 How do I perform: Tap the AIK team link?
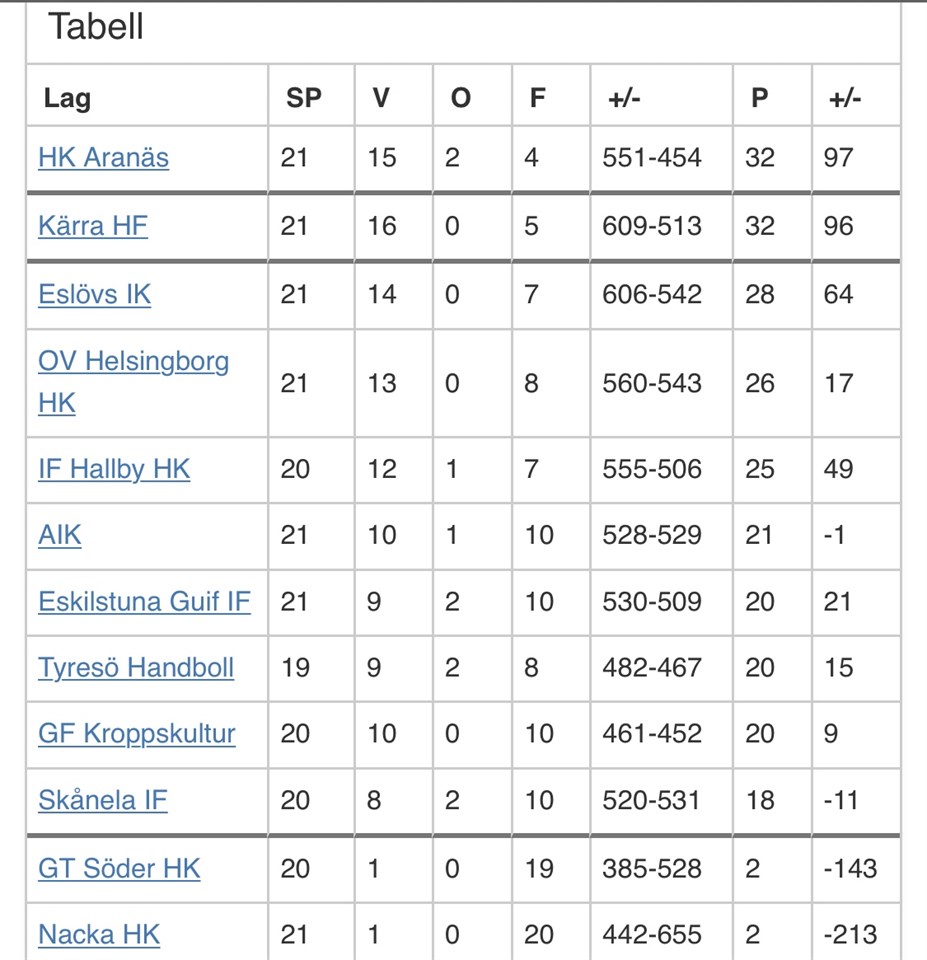59,535
